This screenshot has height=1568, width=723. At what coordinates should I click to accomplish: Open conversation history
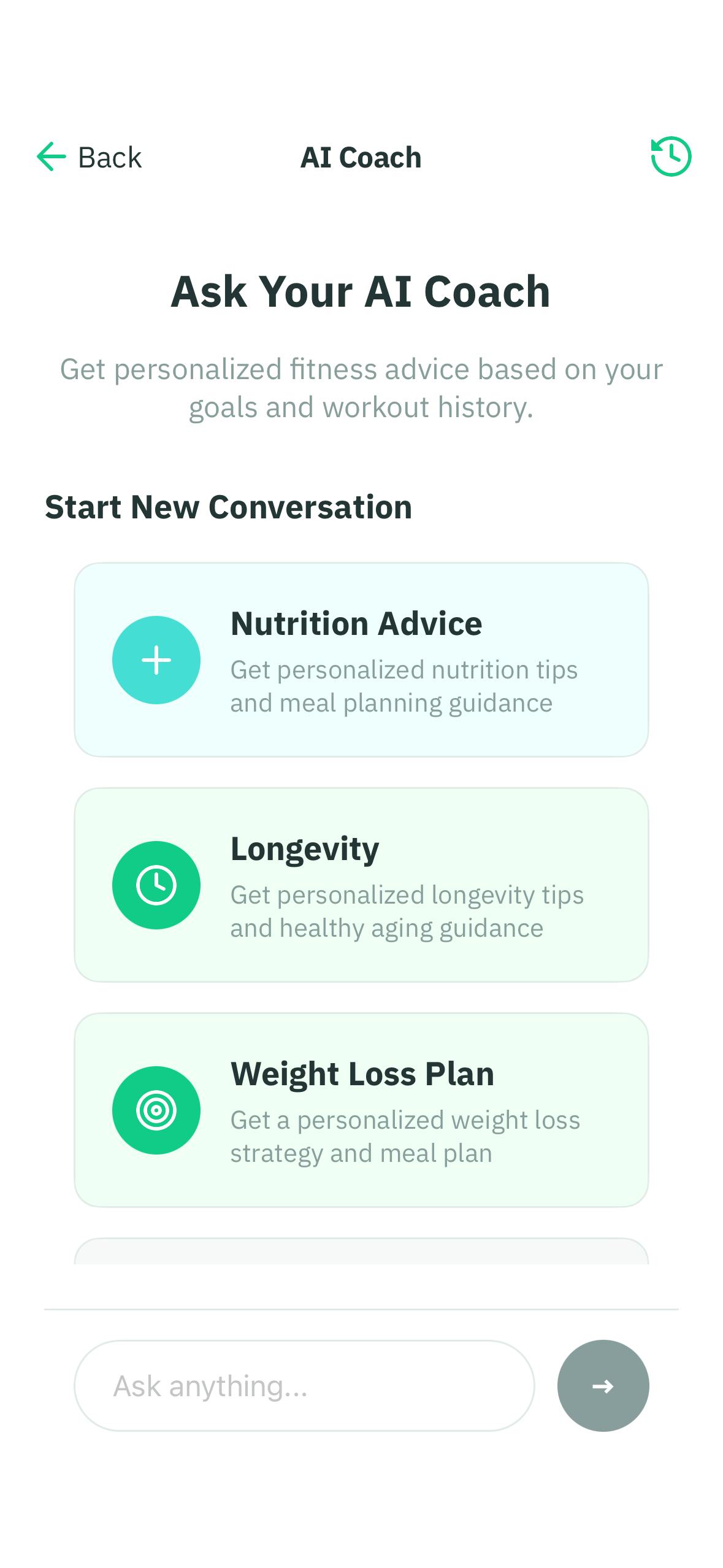[670, 156]
